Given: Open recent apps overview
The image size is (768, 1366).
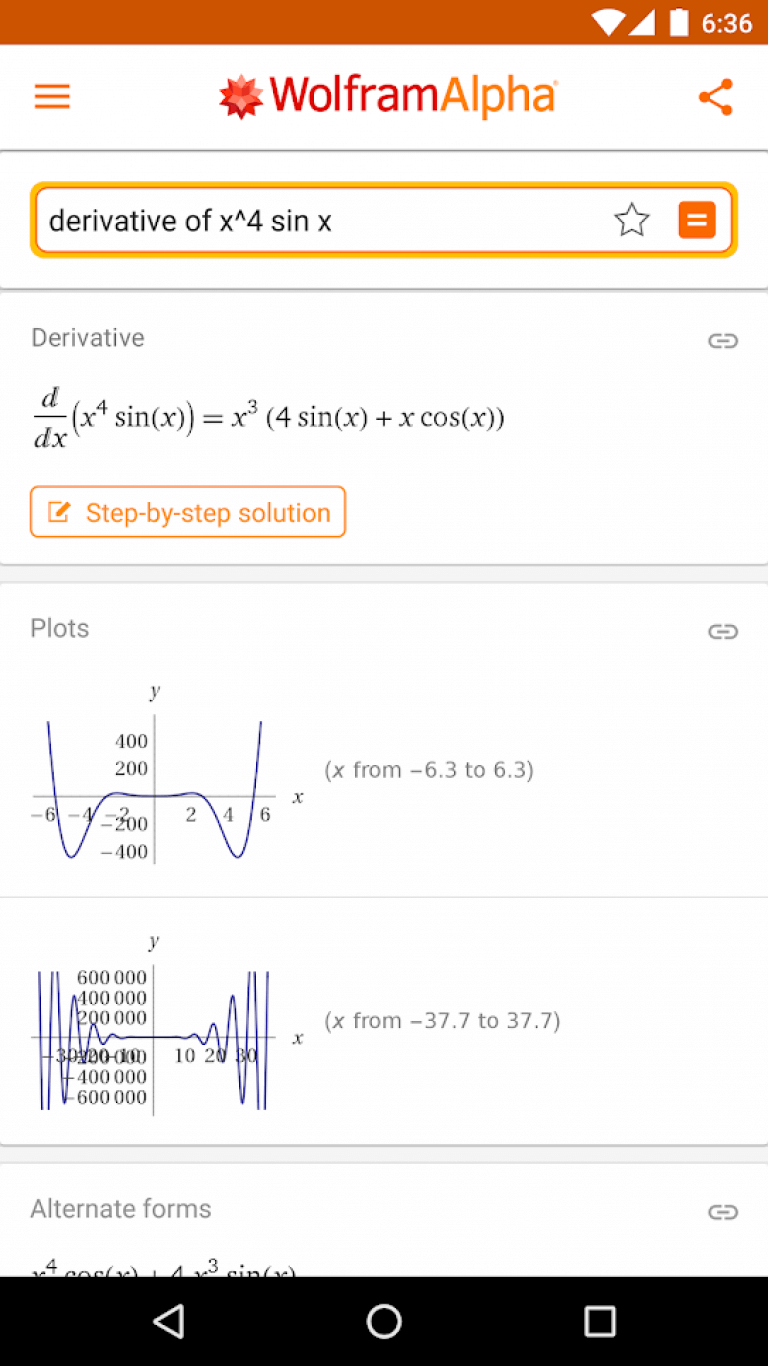Looking at the screenshot, I should point(599,1320).
